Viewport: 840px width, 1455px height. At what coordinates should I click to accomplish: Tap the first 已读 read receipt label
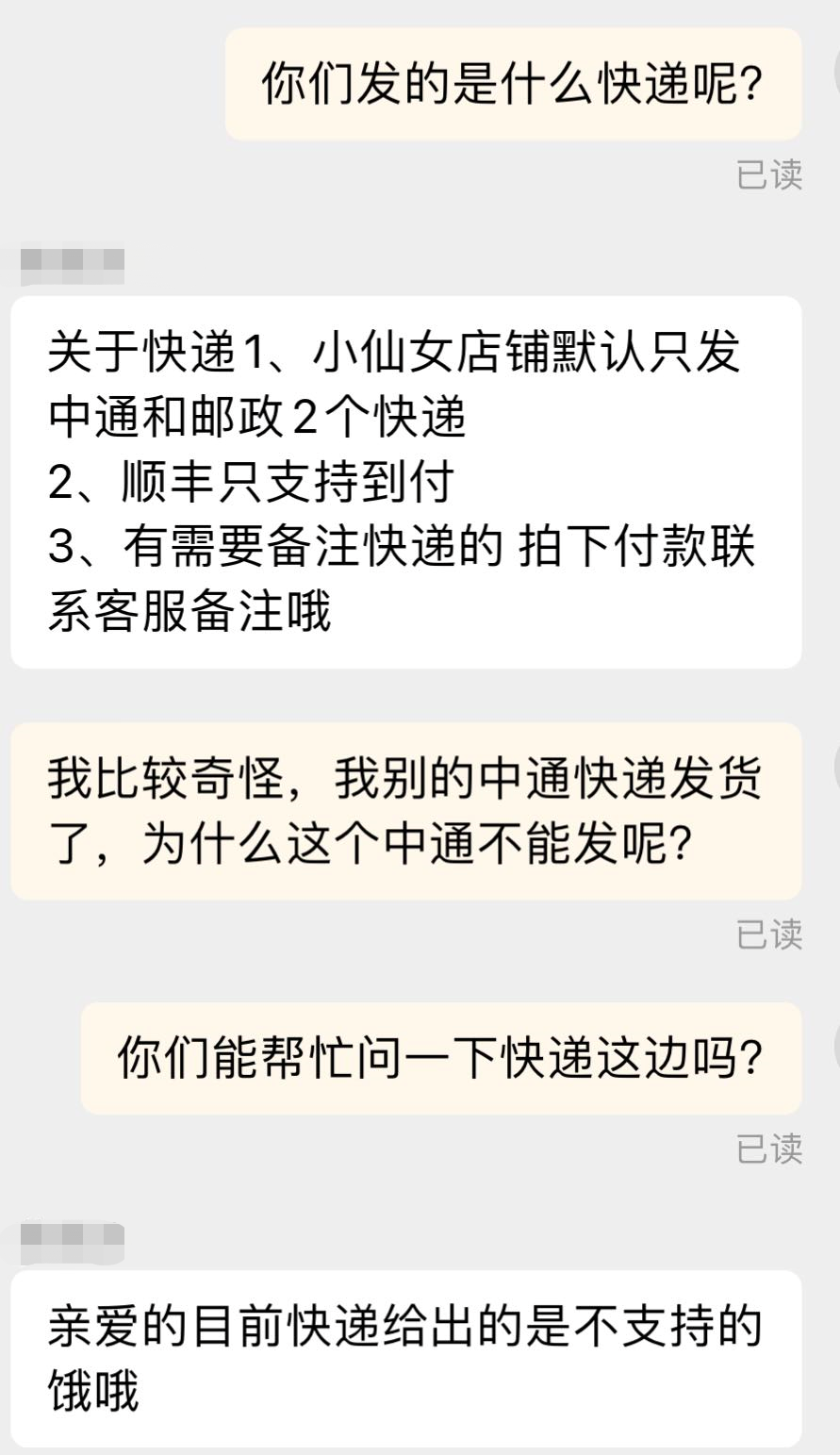coord(770,174)
